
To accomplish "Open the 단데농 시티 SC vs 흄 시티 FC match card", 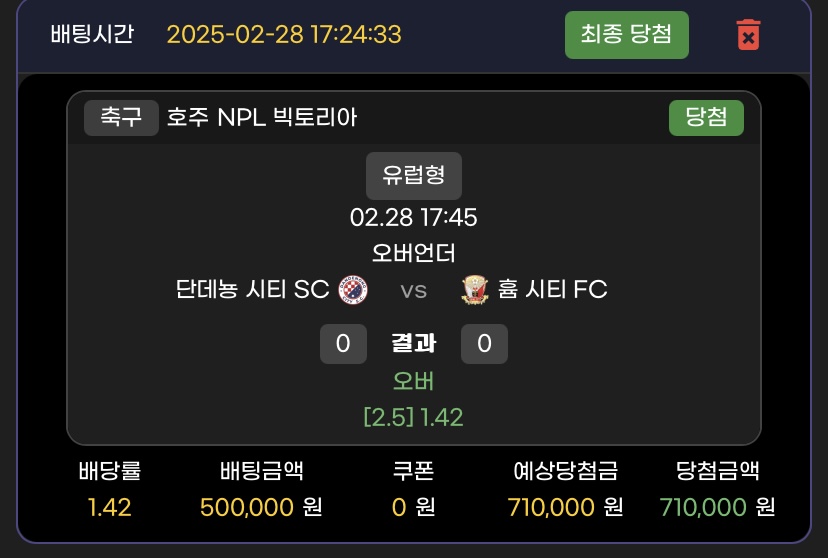I will (413, 290).
